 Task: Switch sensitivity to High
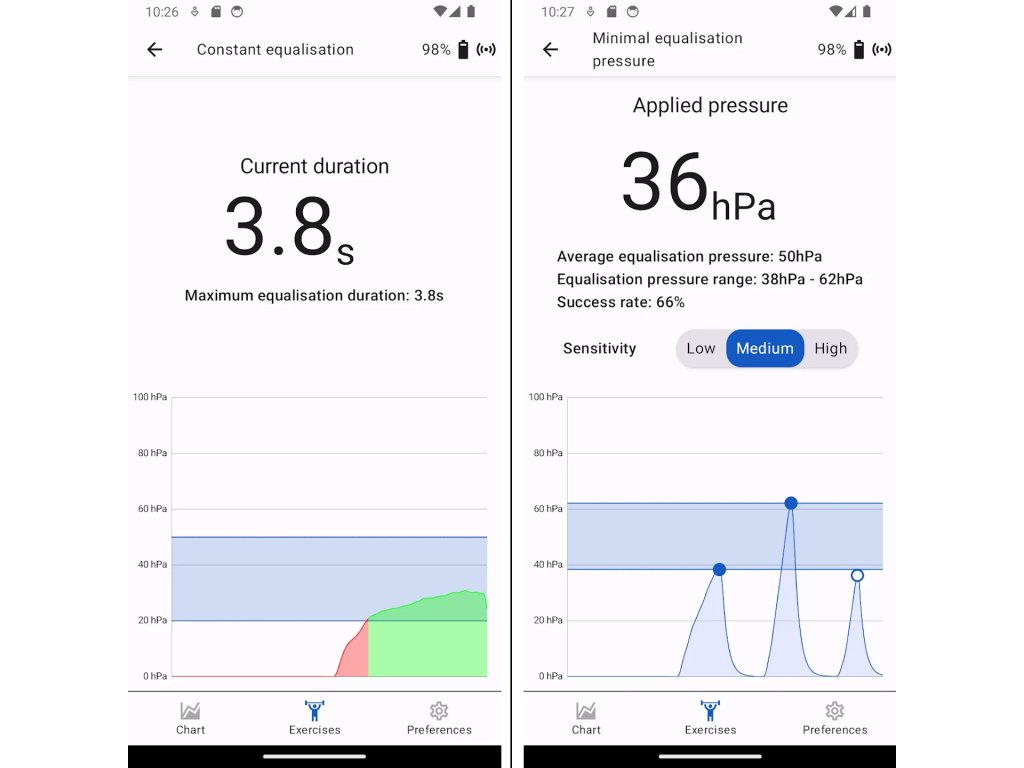[x=830, y=349]
